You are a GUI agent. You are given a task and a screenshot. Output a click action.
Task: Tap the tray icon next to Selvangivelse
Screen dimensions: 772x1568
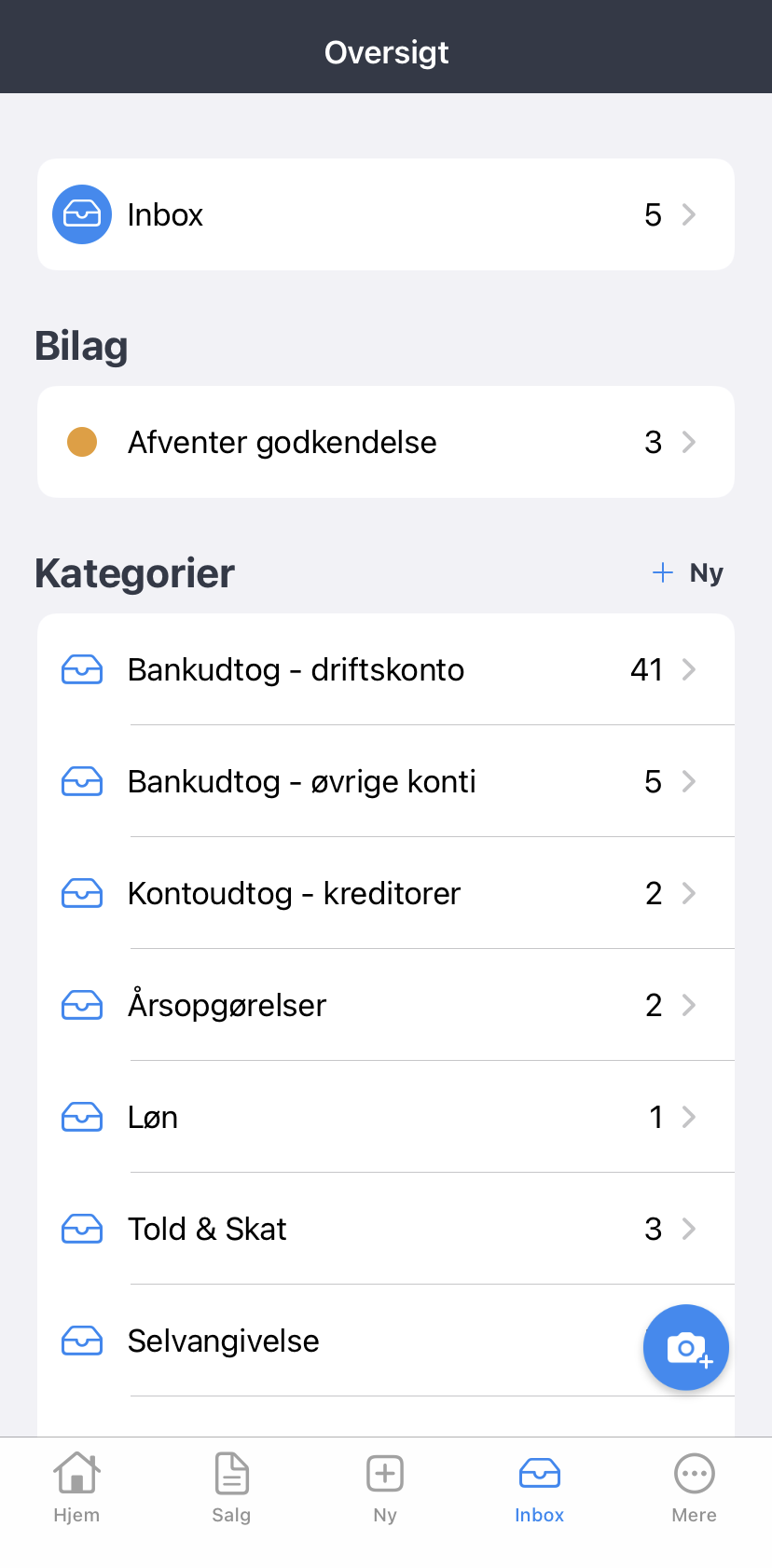[x=82, y=1341]
